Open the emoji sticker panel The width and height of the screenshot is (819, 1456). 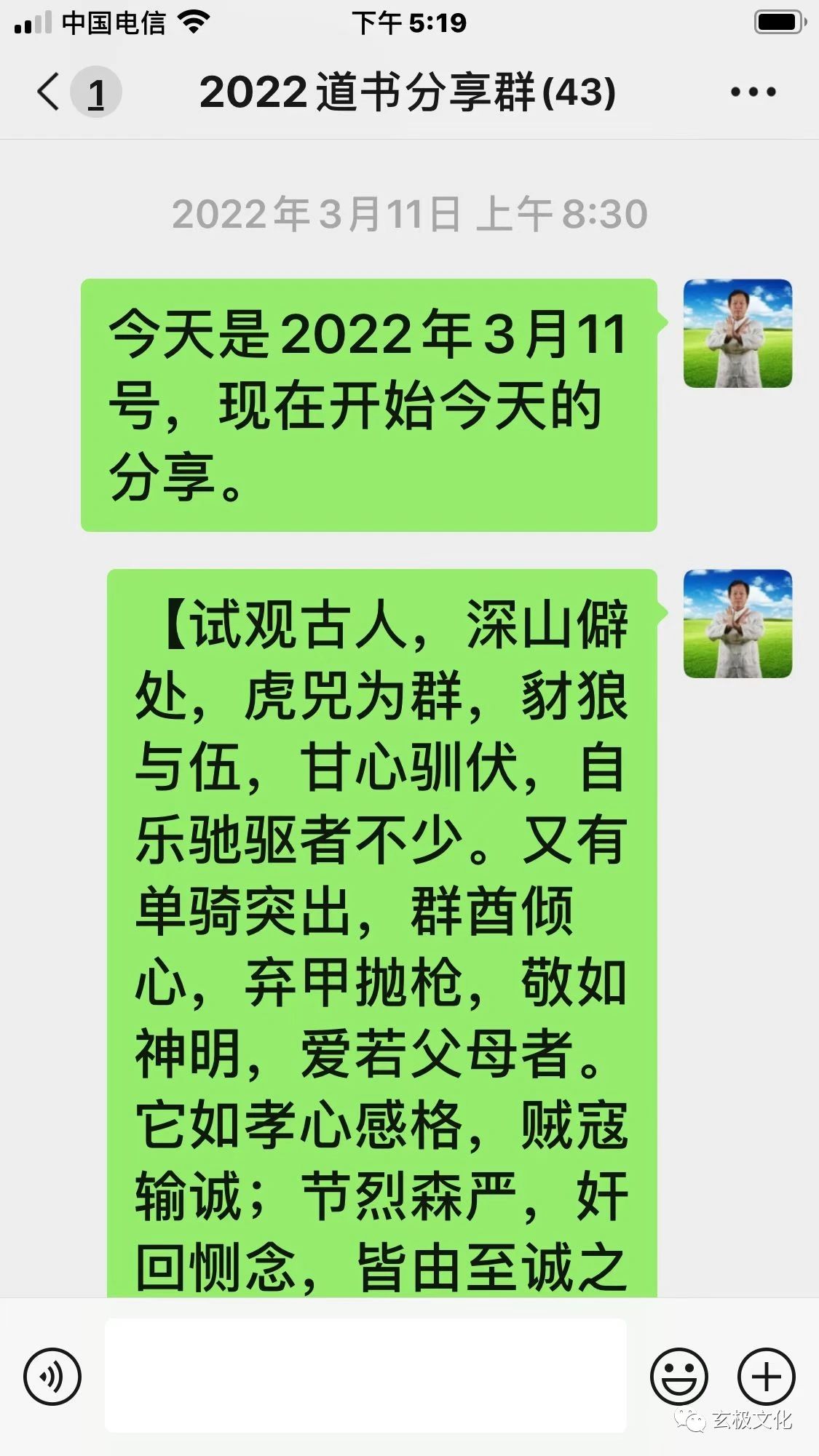coord(678,1376)
